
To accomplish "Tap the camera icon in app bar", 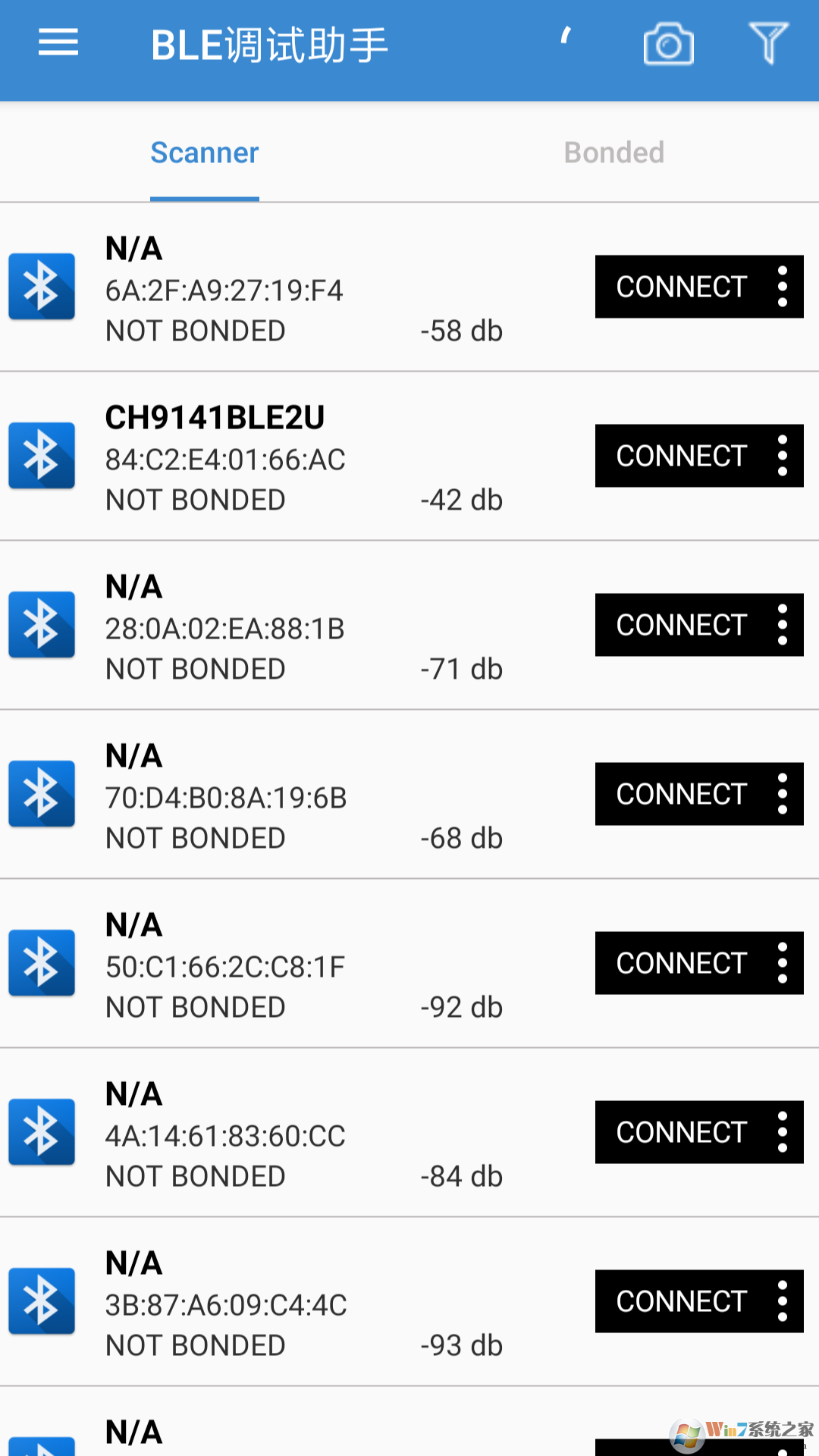I will pyautogui.click(x=668, y=44).
